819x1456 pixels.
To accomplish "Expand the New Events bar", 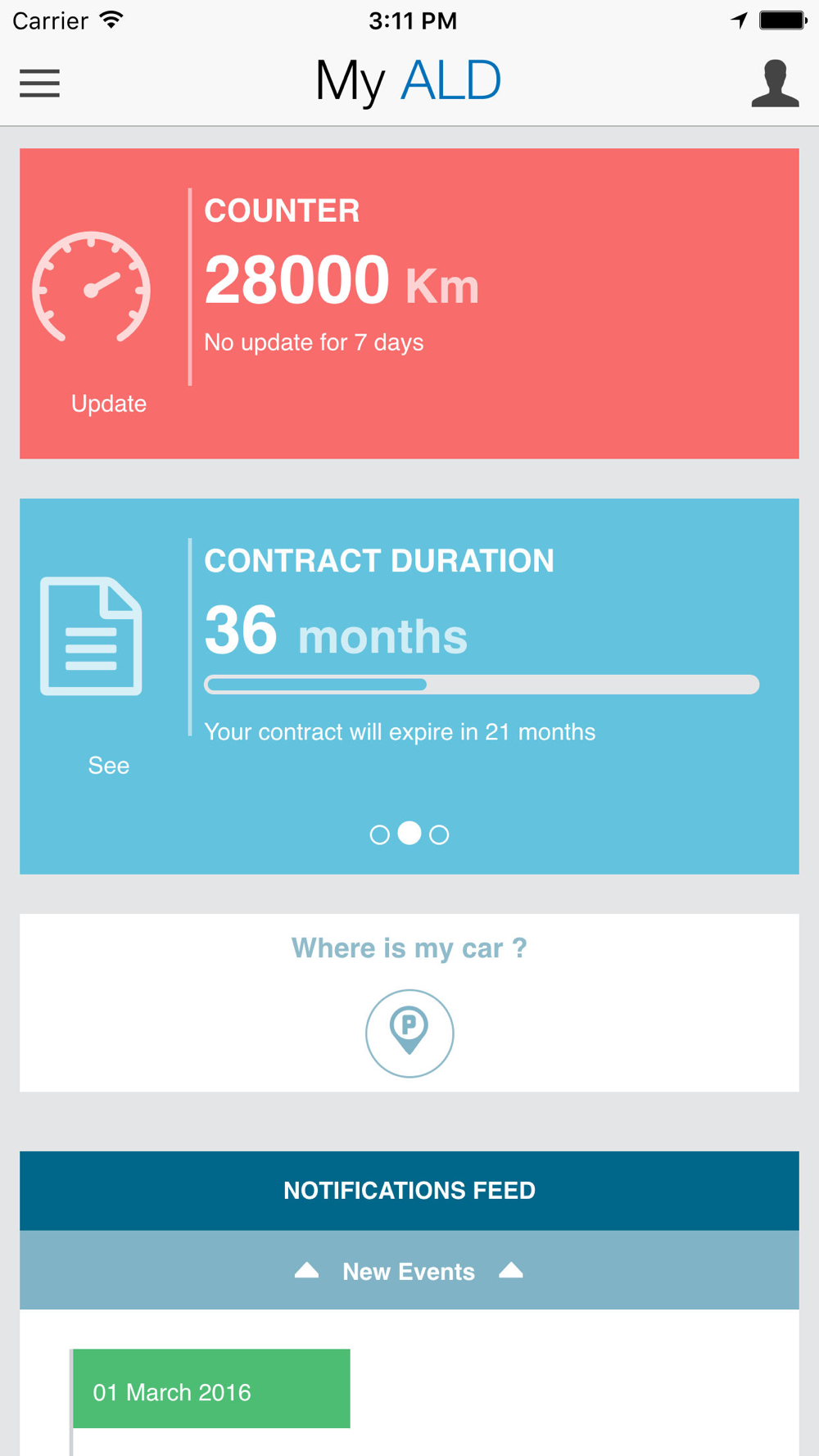I will tap(409, 1271).
